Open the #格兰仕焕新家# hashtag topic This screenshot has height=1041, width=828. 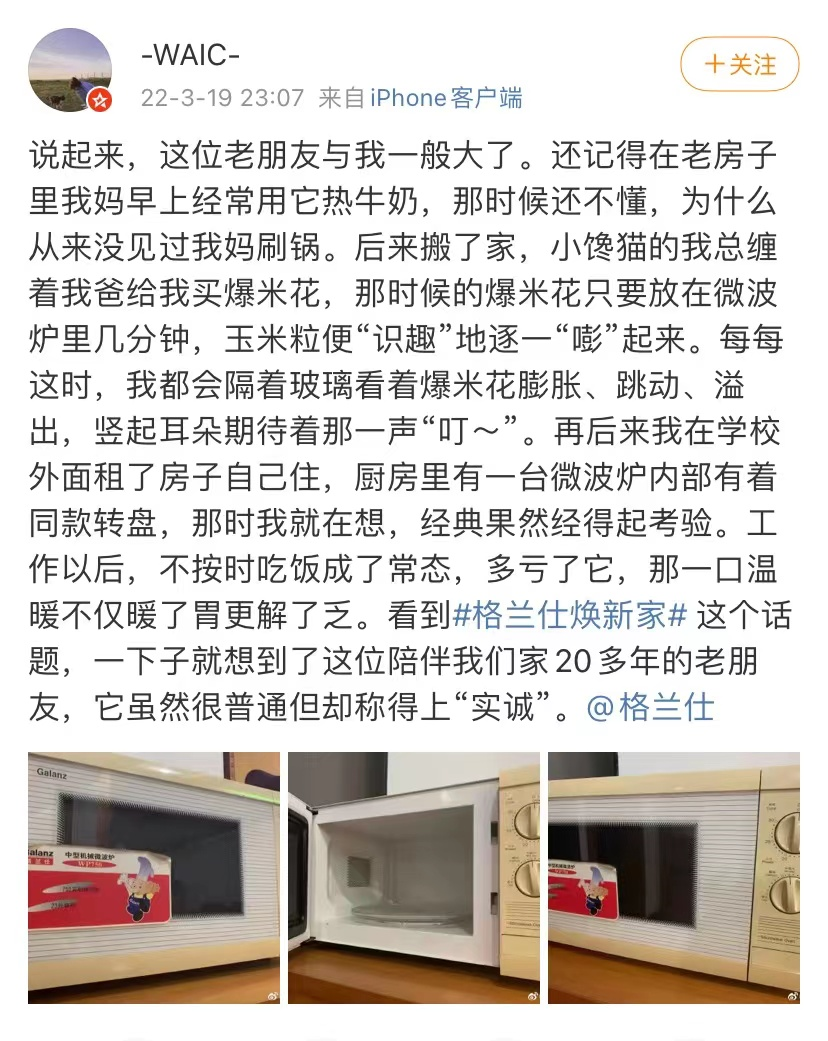pyautogui.click(x=570, y=615)
